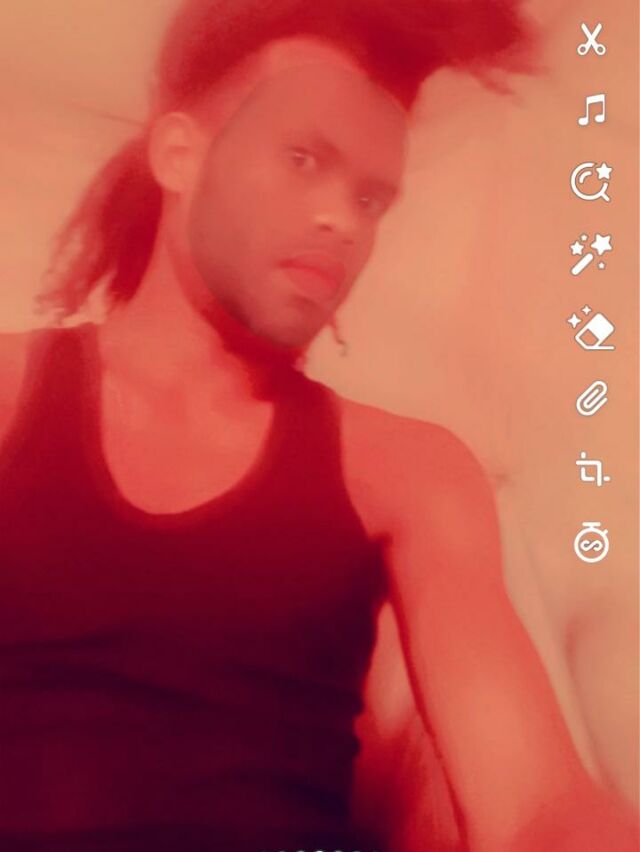Open the lens search star icon
This screenshot has width=640, height=852.
click(x=591, y=181)
